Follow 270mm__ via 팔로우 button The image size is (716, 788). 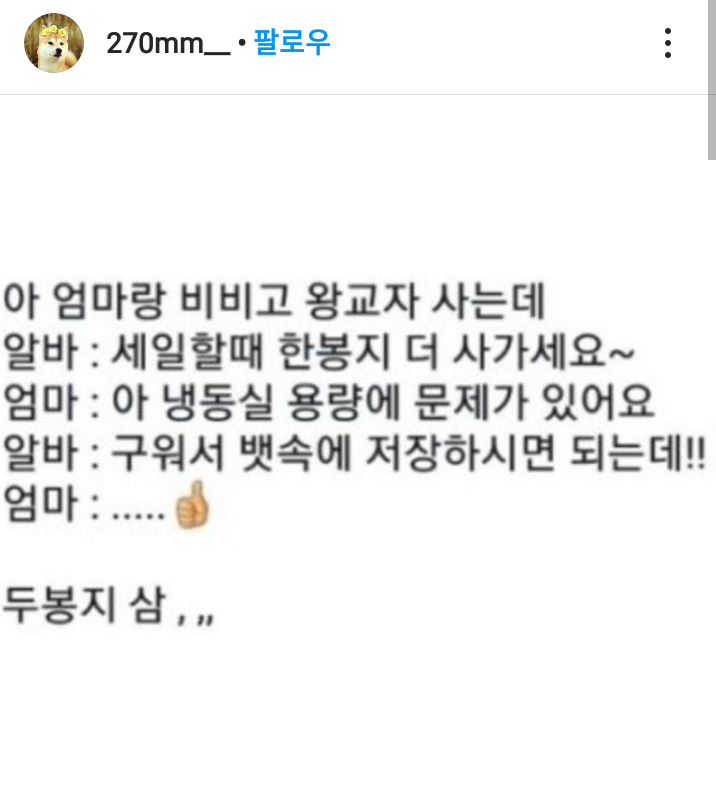292,43
